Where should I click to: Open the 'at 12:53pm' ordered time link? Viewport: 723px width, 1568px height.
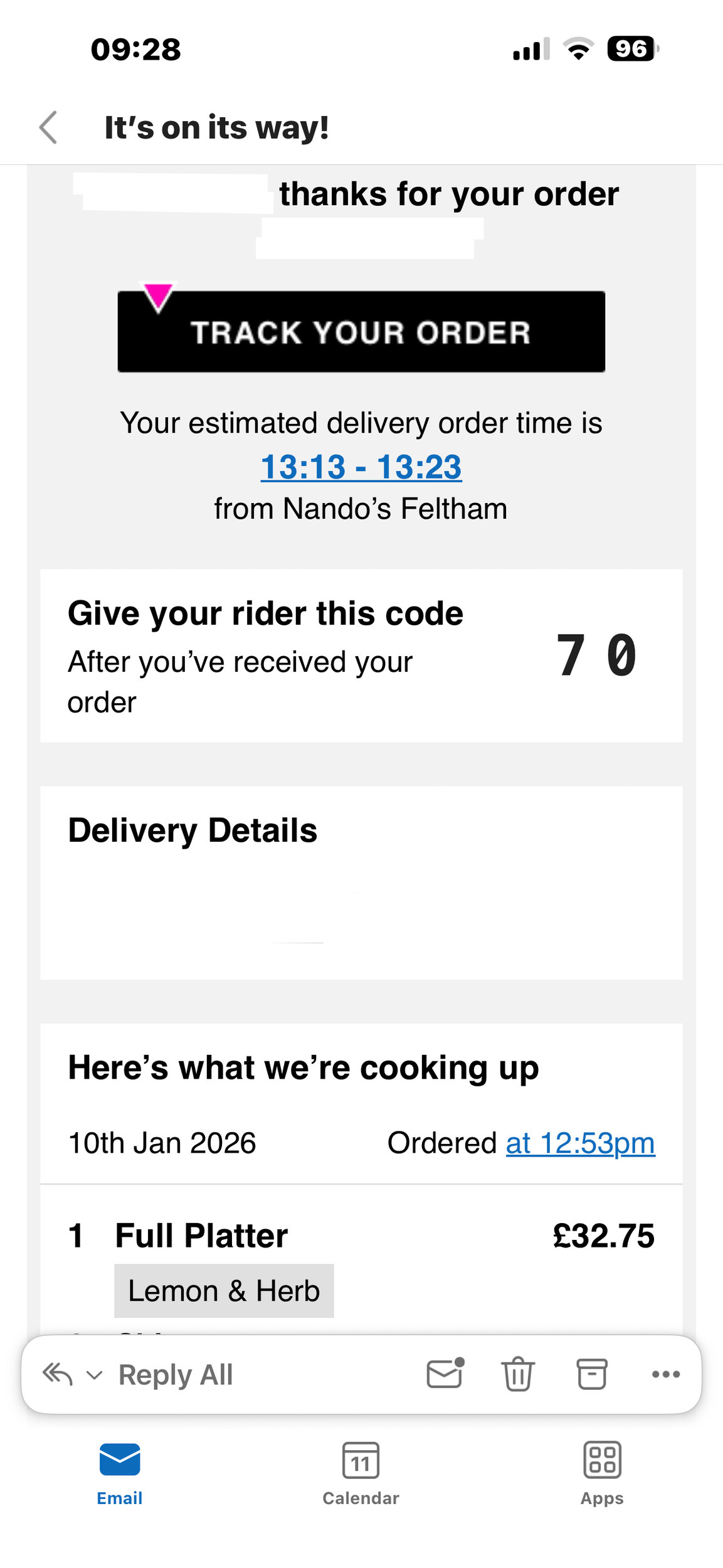tap(580, 1143)
